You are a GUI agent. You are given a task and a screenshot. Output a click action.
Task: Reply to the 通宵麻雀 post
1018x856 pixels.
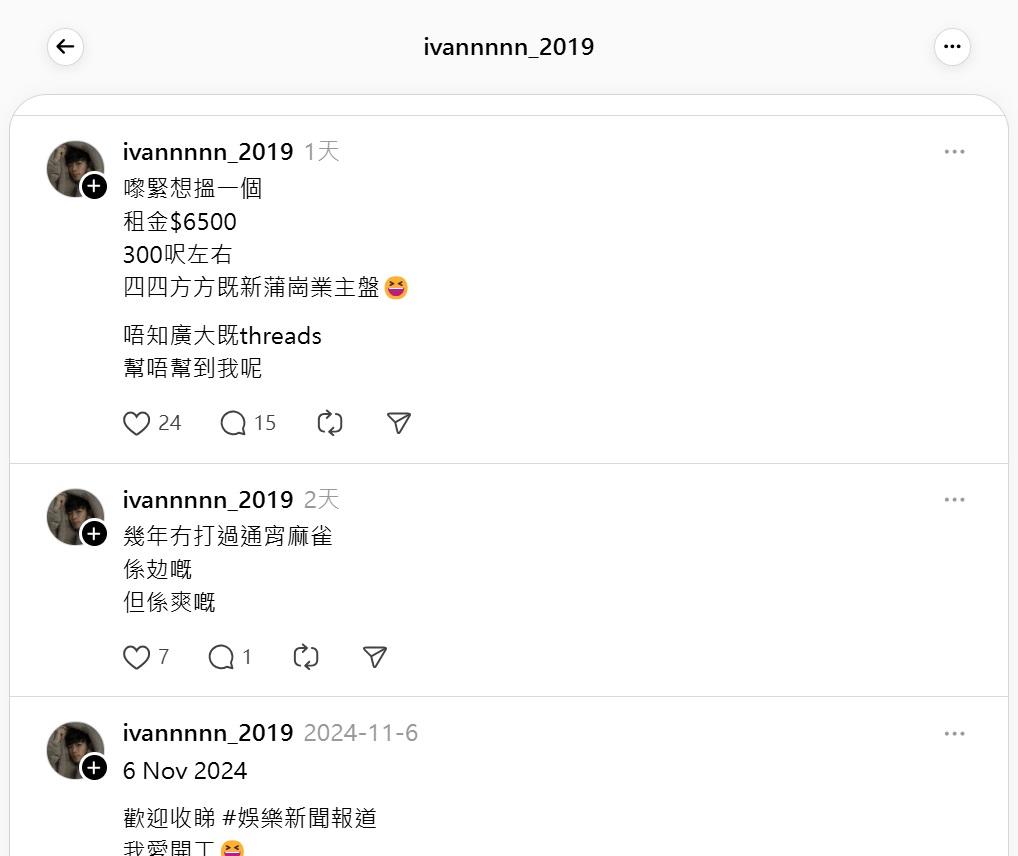click(221, 657)
